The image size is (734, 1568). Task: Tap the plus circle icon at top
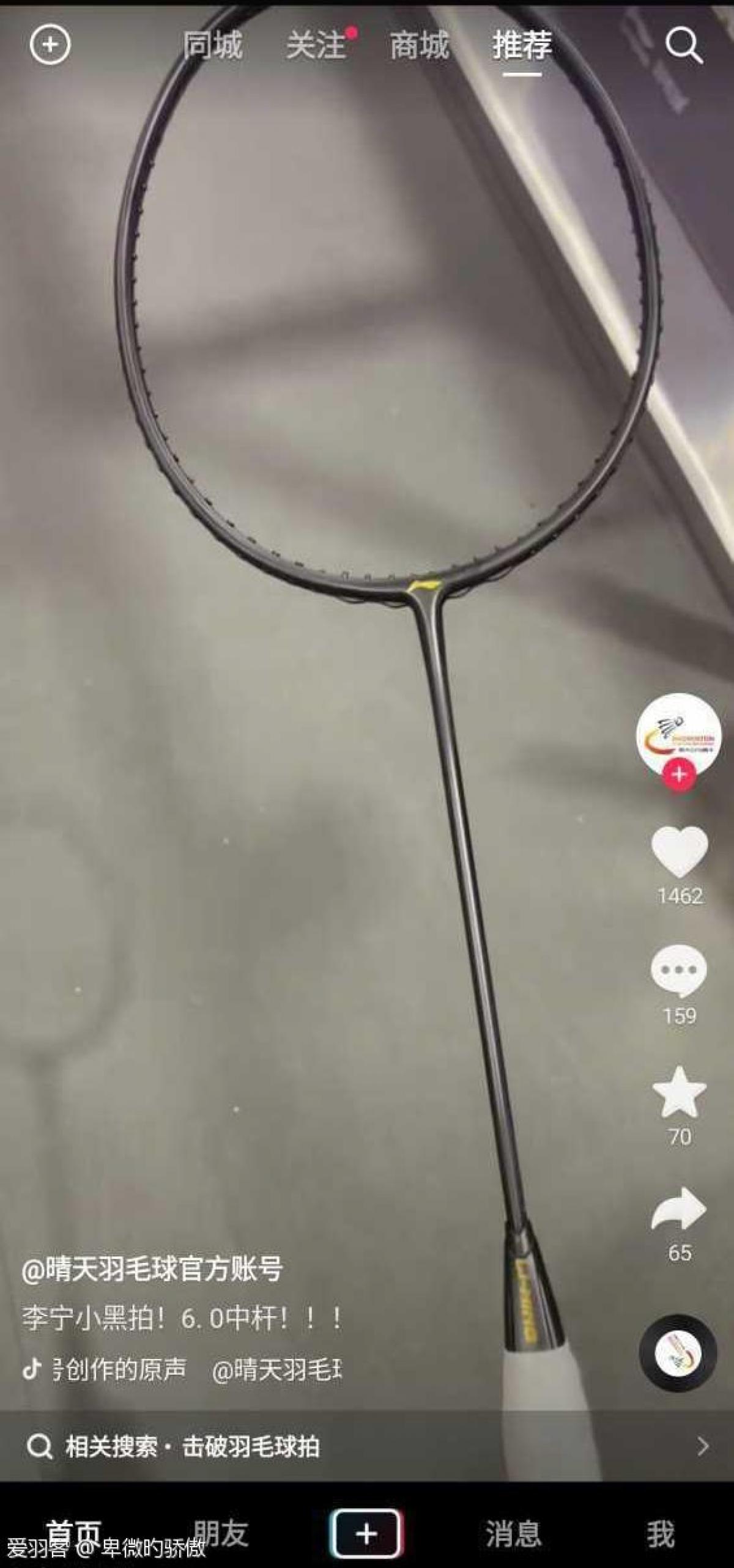pyautogui.click(x=50, y=45)
